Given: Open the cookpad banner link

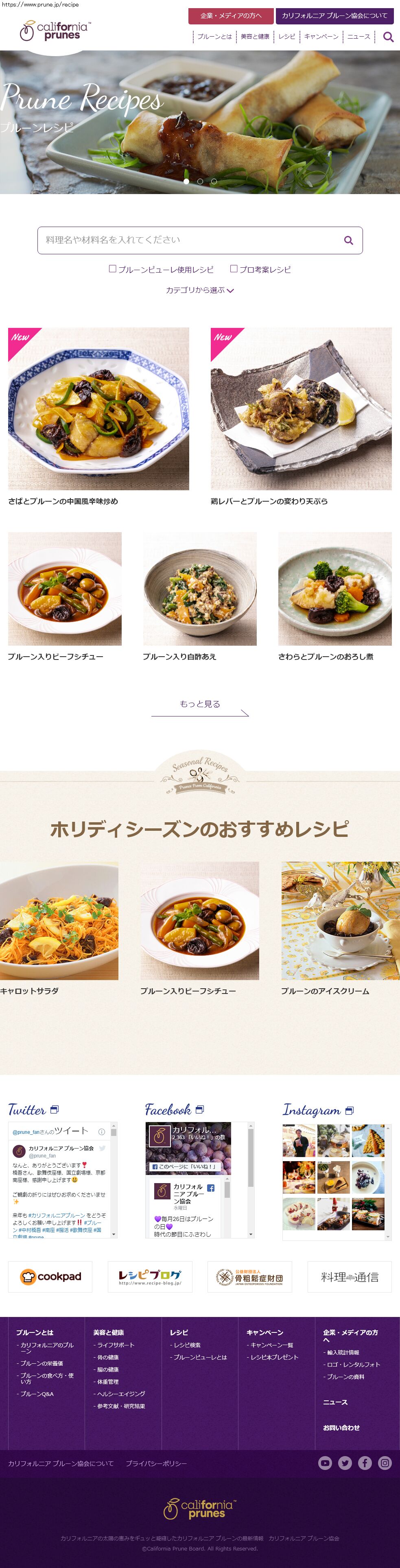Looking at the screenshot, I should click(x=50, y=1276).
